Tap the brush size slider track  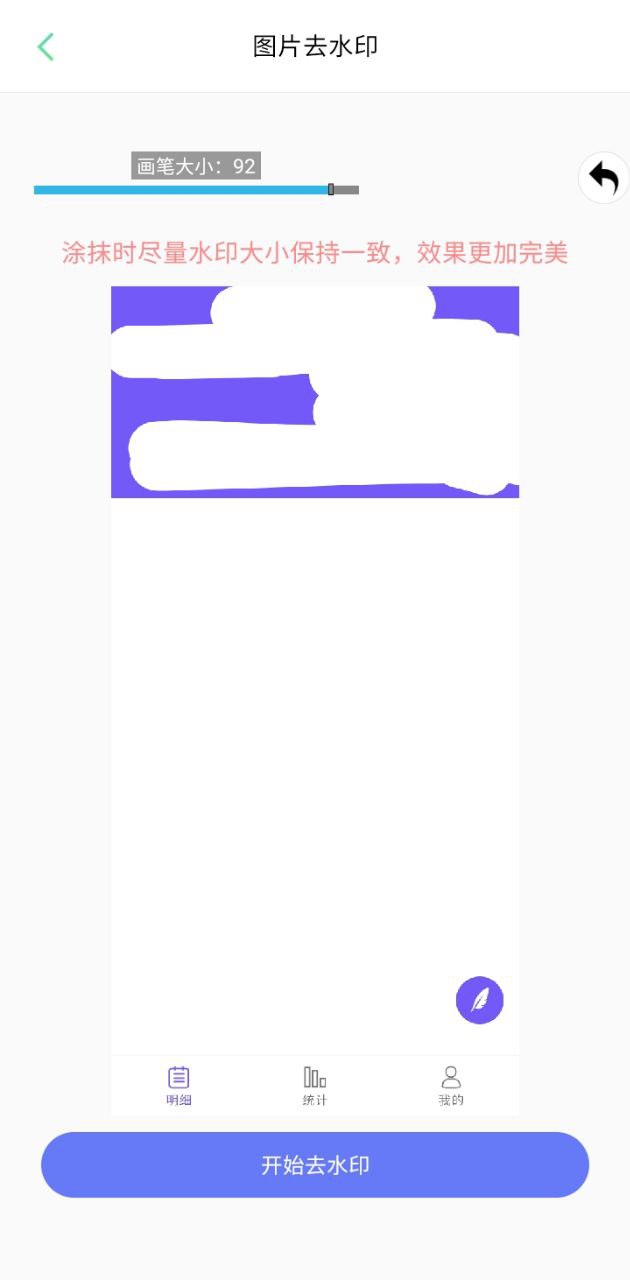[196, 189]
